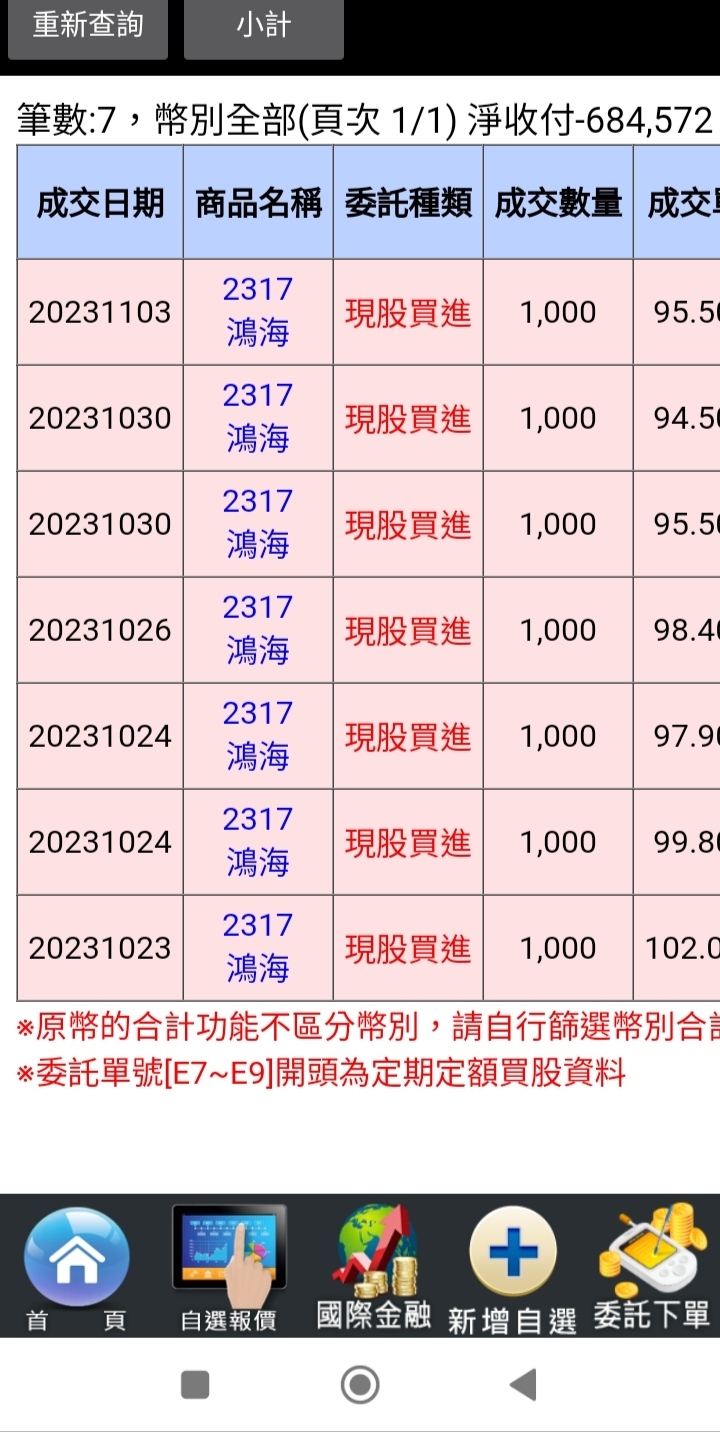The width and height of the screenshot is (720, 1432).
Task: Tap 現股買進 in the 20231103 row
Action: click(408, 311)
